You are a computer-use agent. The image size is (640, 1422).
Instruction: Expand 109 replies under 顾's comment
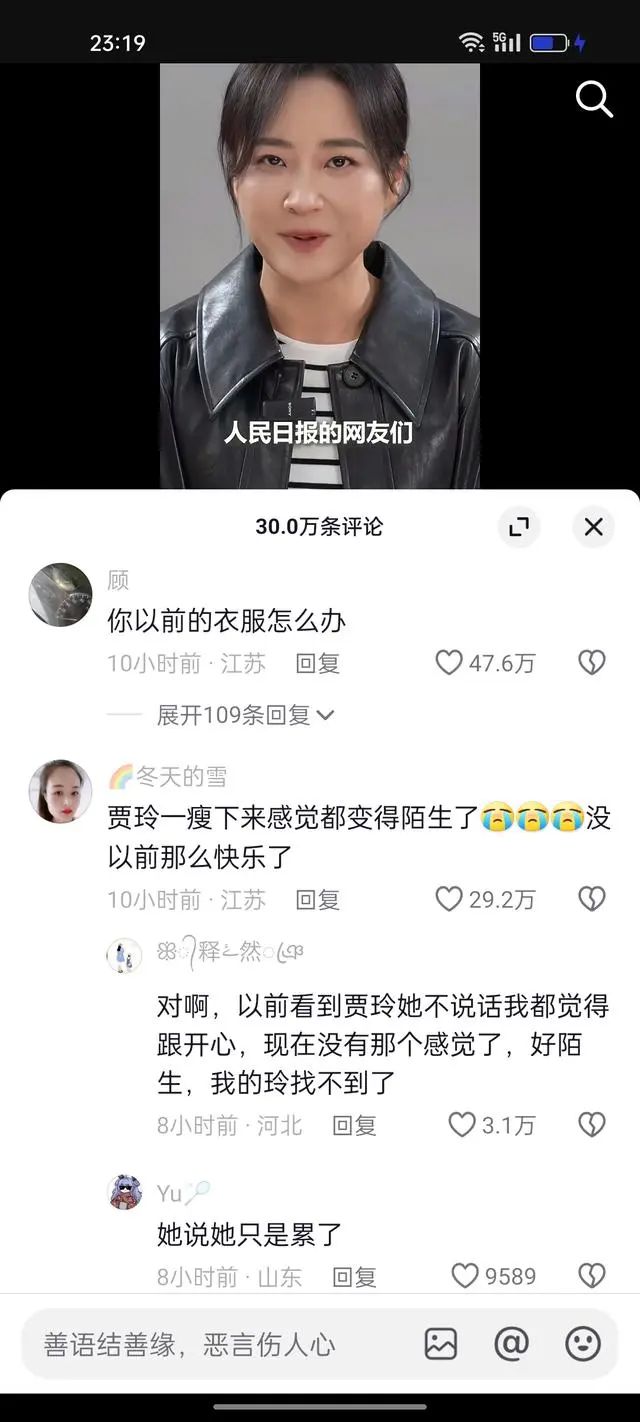click(x=245, y=715)
